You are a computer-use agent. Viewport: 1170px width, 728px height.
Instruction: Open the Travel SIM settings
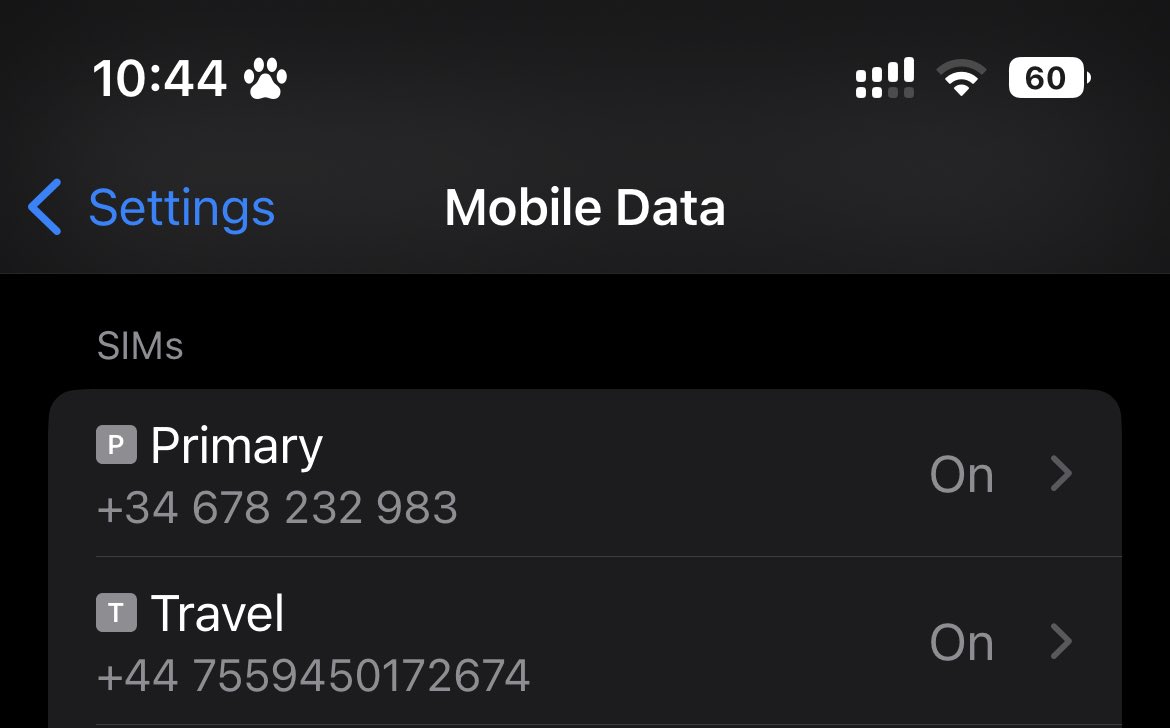pyautogui.click(x=585, y=642)
